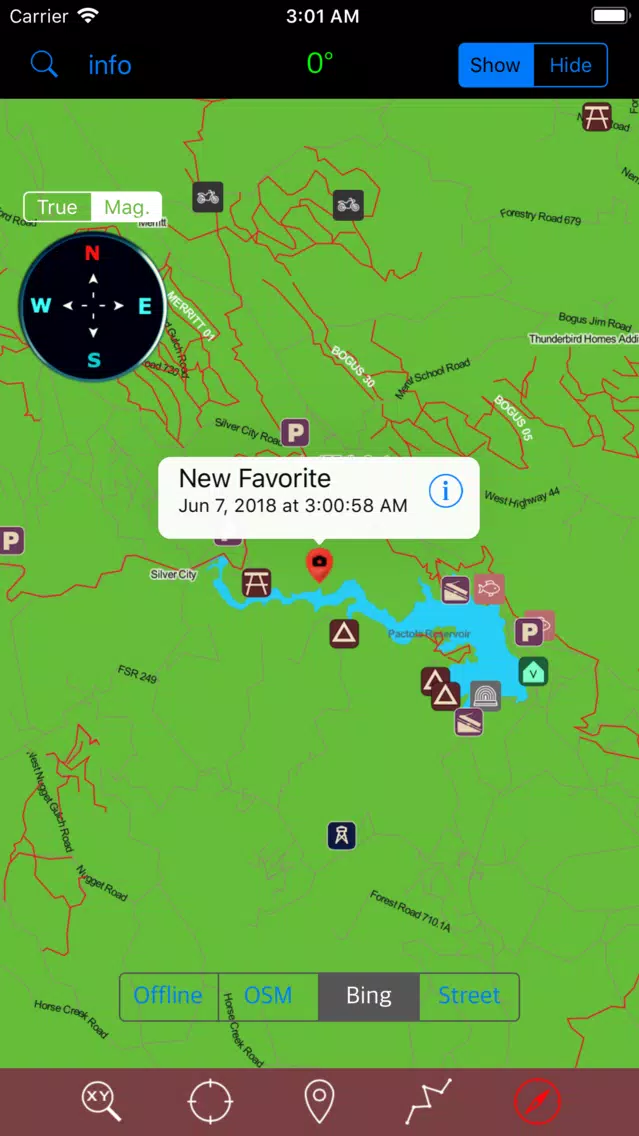Open the XY coordinate search tool
Image resolution: width=639 pixels, height=1136 pixels.
click(x=101, y=1101)
